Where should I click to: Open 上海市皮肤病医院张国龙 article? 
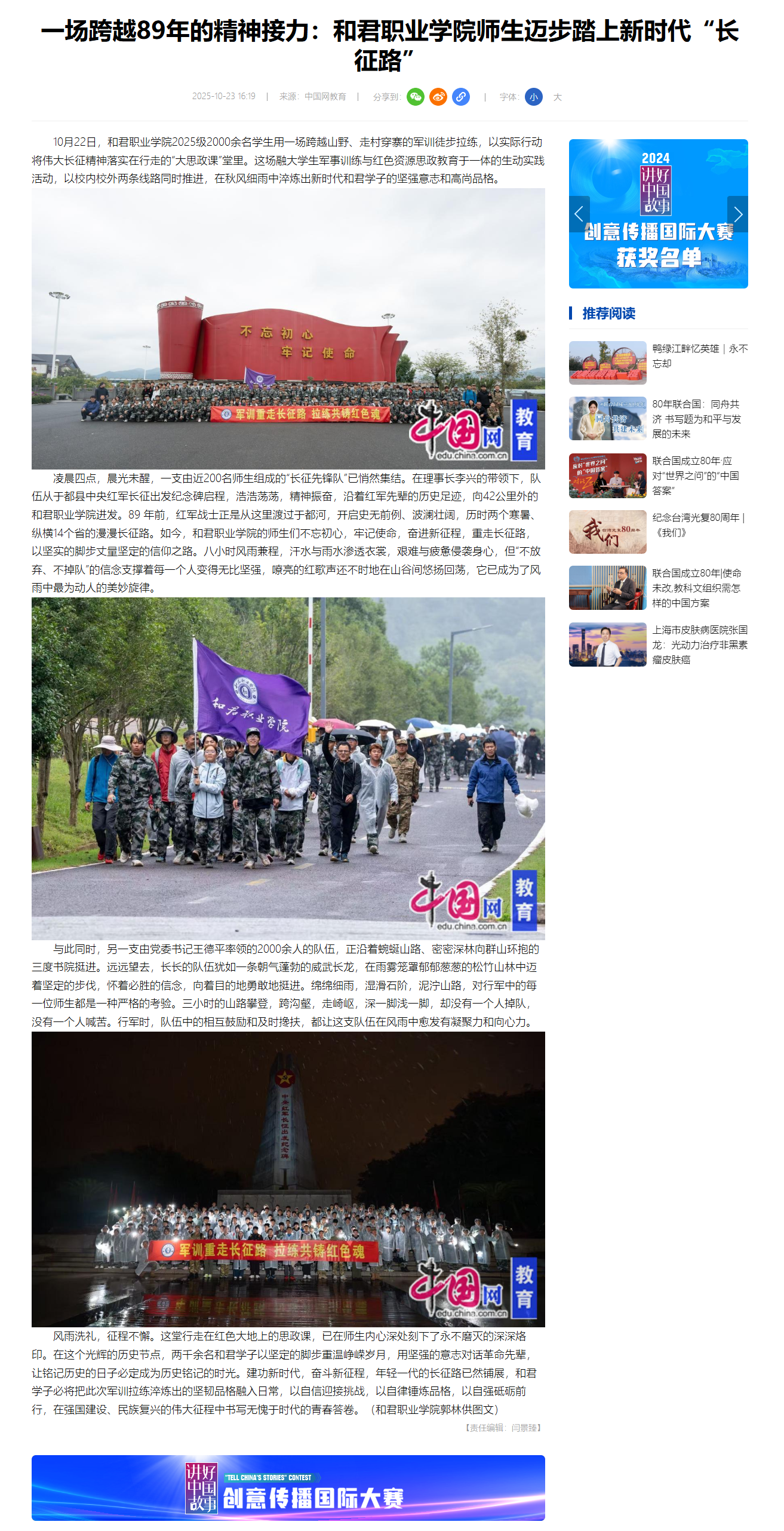click(x=699, y=645)
